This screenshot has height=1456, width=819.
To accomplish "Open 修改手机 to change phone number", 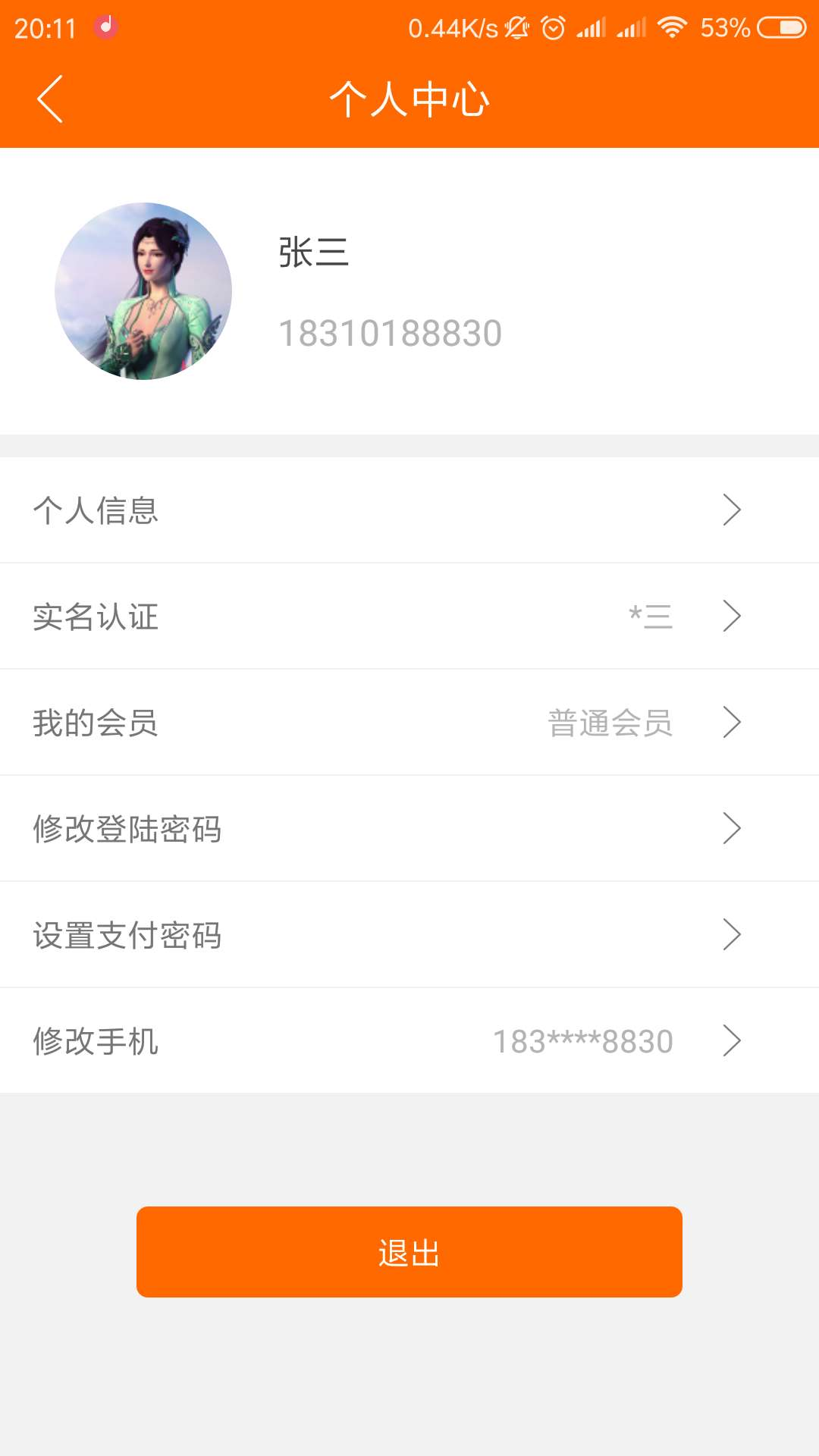I will click(409, 1040).
